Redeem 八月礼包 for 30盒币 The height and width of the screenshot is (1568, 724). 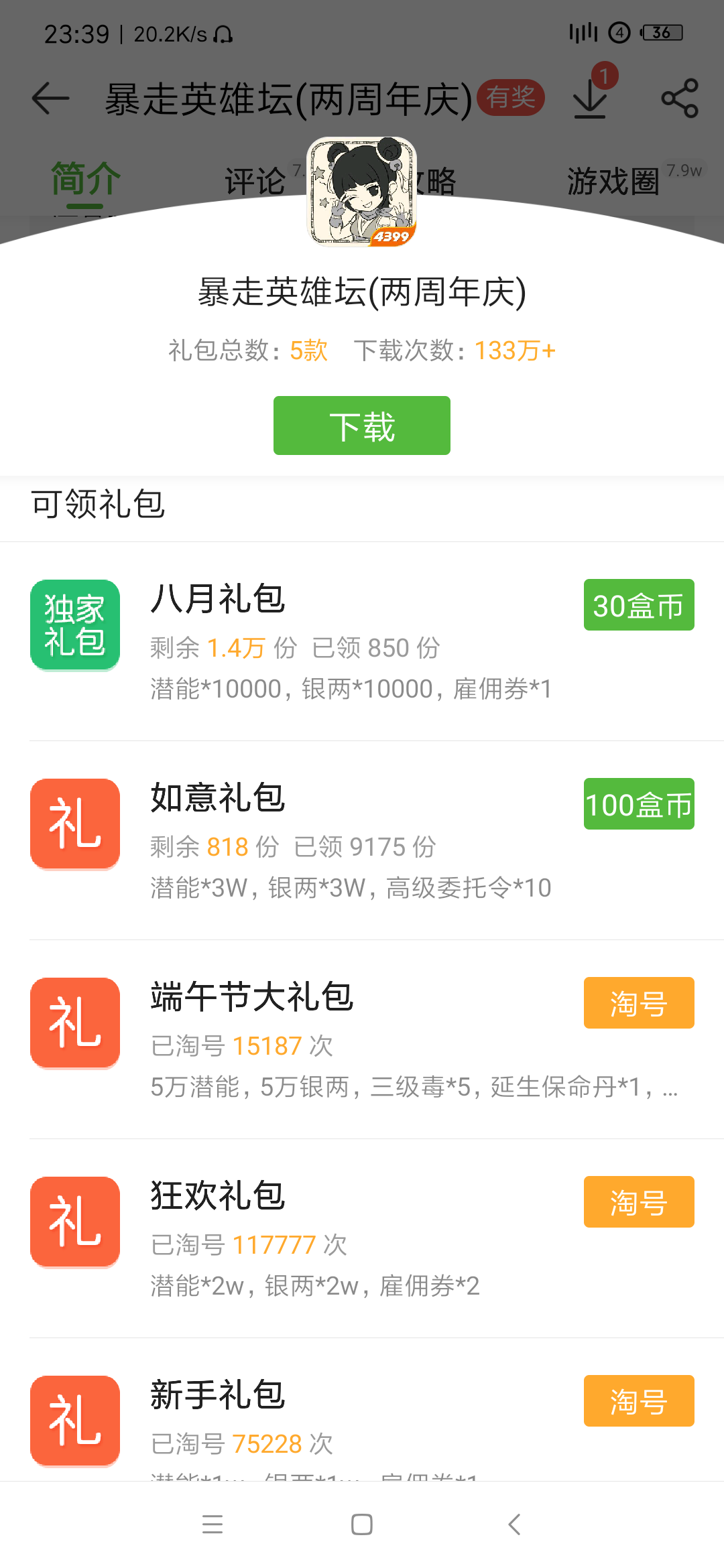[x=639, y=605]
